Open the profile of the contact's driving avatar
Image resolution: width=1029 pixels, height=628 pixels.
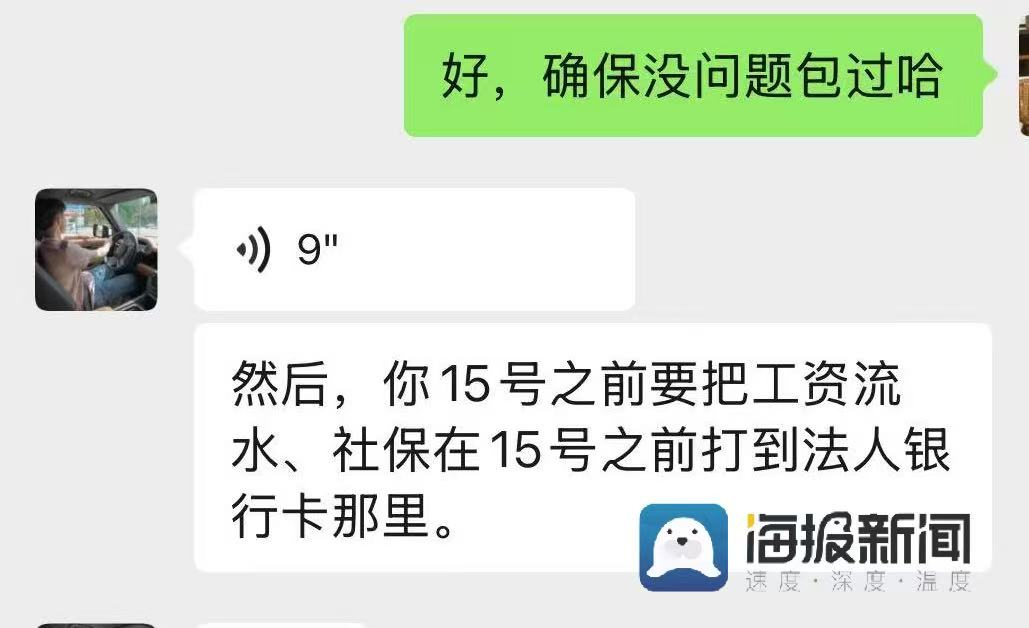tap(96, 250)
